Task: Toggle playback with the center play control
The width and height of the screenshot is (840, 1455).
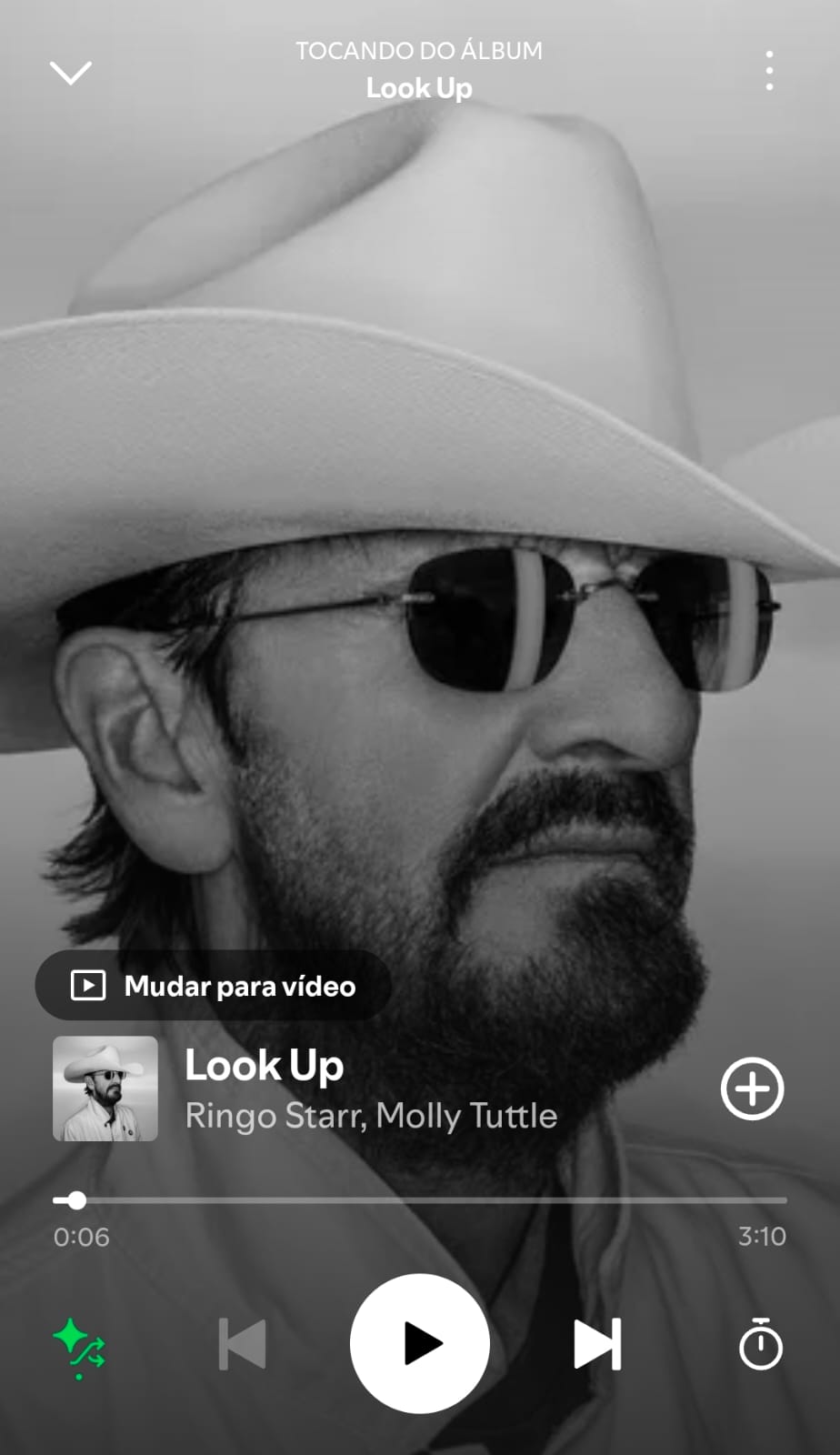Action: 420,1343
